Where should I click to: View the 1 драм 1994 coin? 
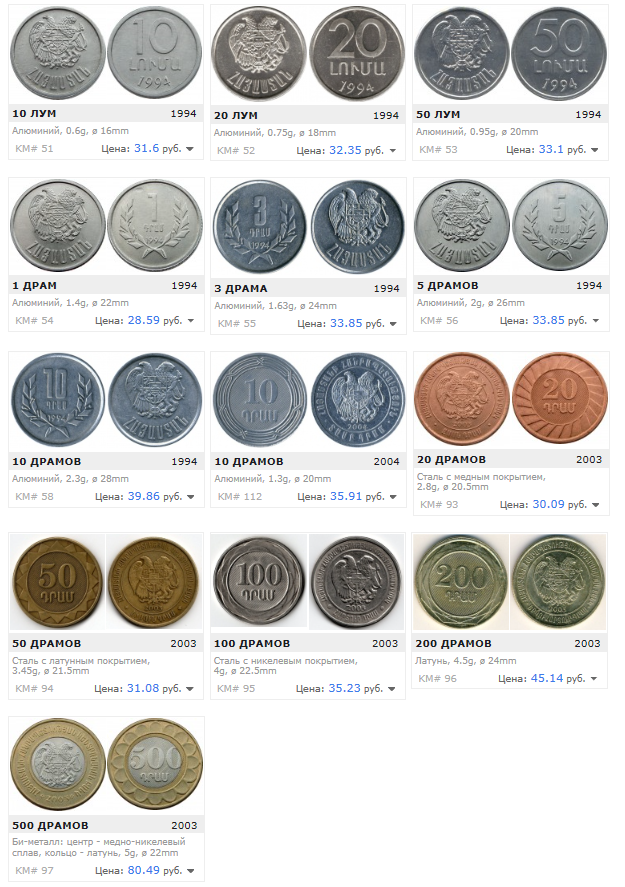click(105, 226)
